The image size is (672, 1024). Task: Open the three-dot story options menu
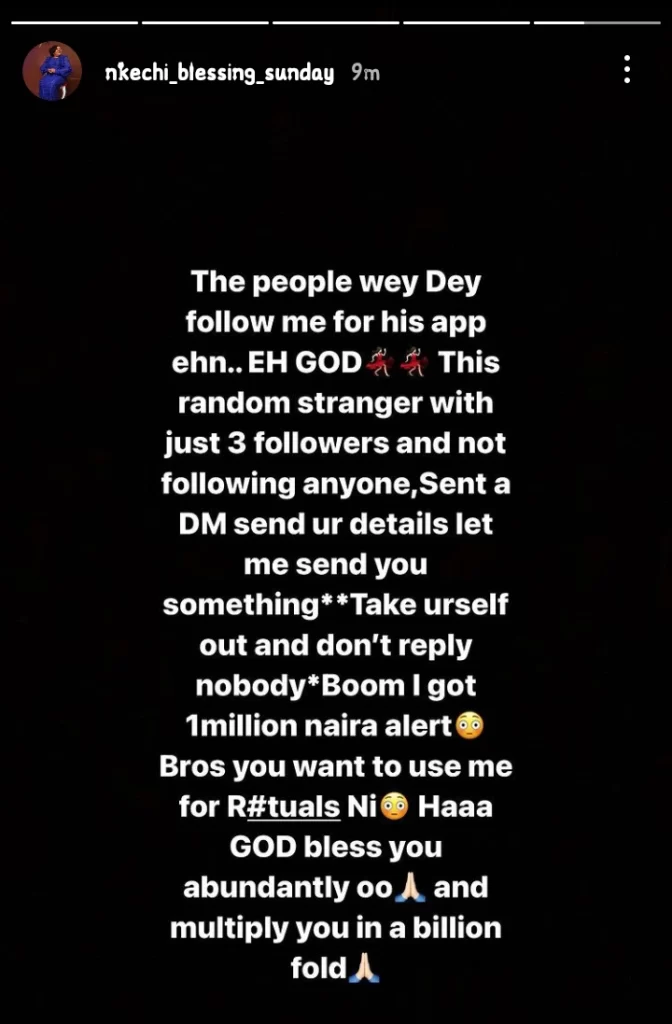tap(626, 70)
